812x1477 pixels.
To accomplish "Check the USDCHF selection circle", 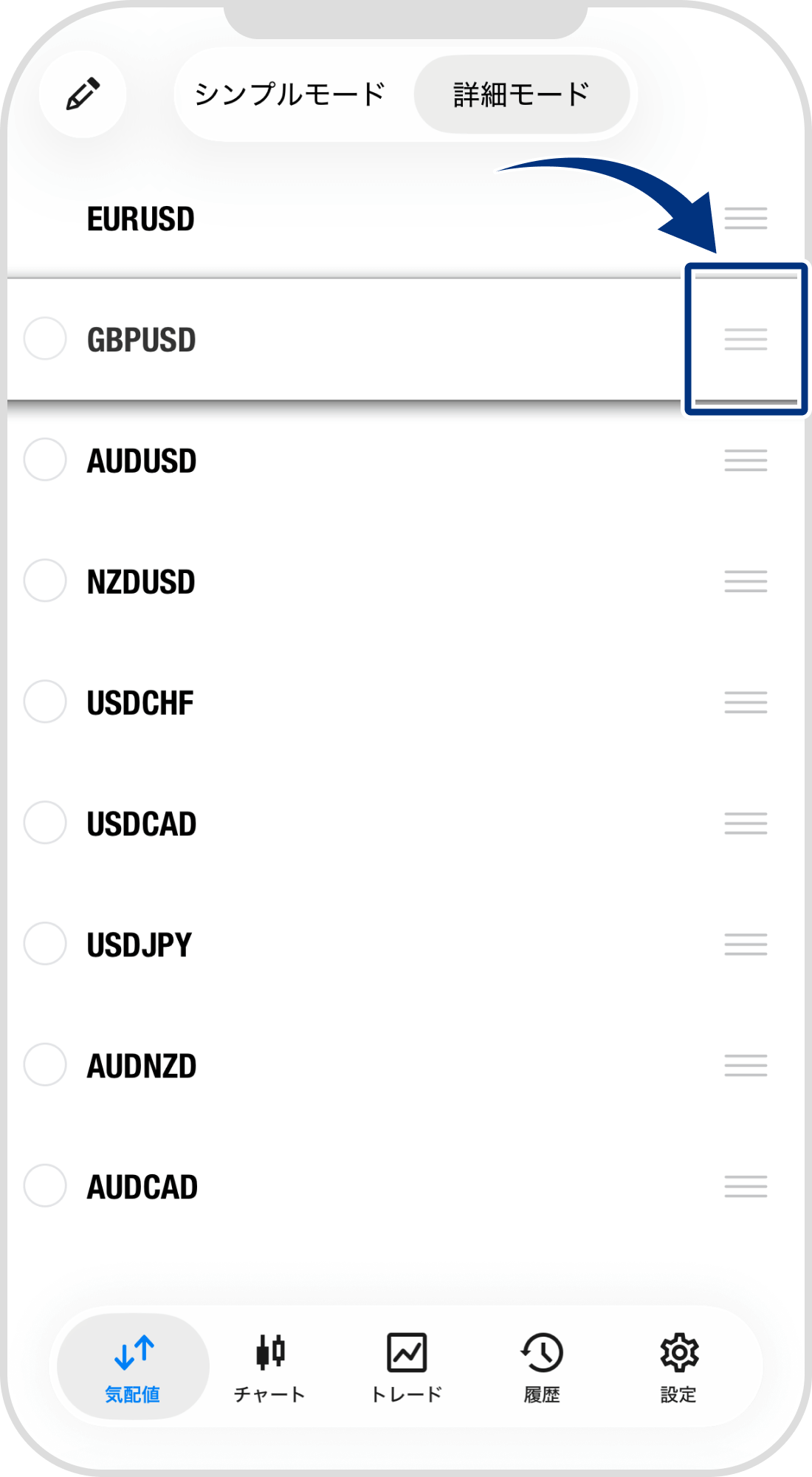I will pyautogui.click(x=45, y=702).
